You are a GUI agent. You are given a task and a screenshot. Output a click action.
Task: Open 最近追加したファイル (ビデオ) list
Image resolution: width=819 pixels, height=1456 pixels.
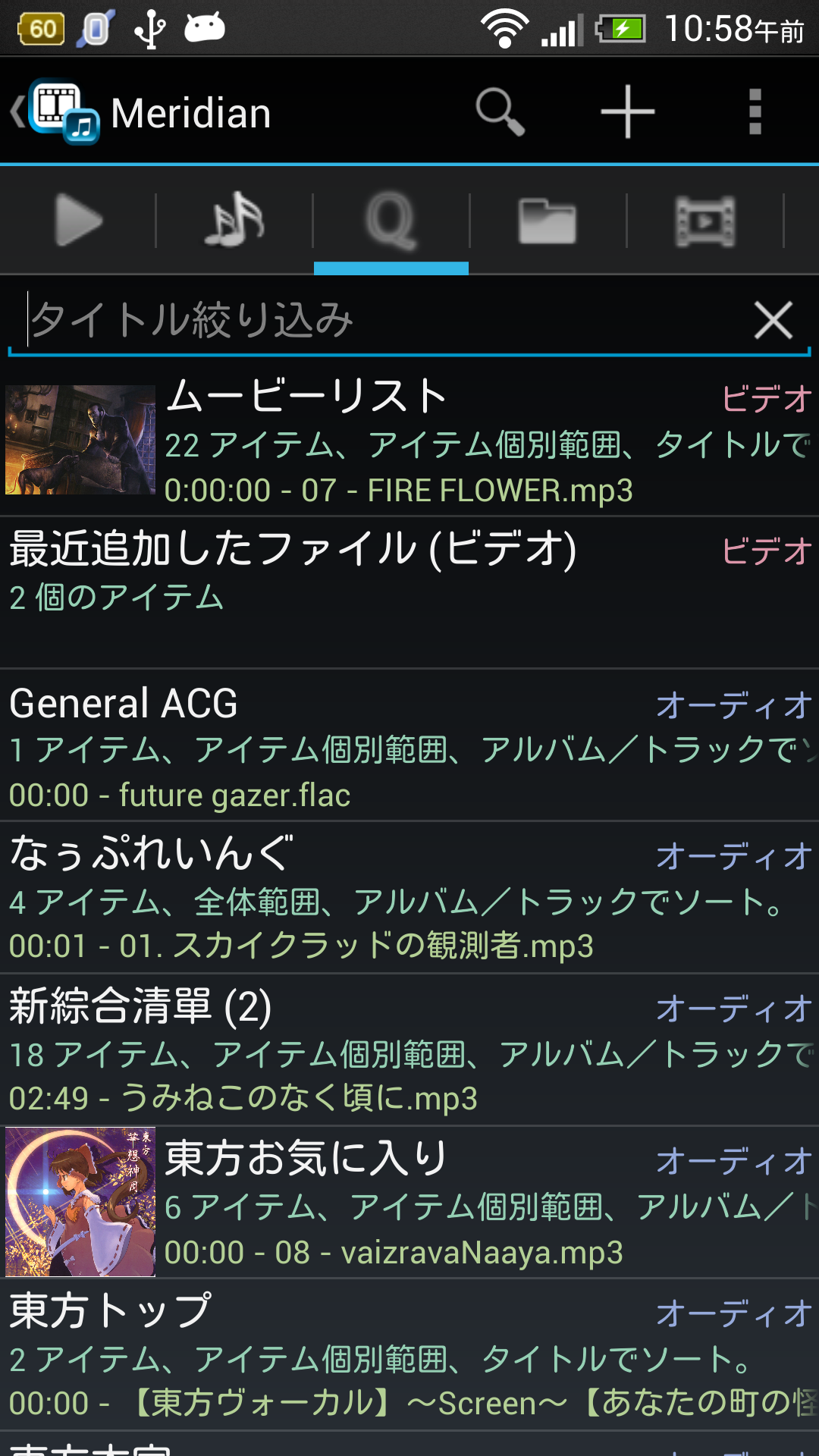(x=409, y=591)
